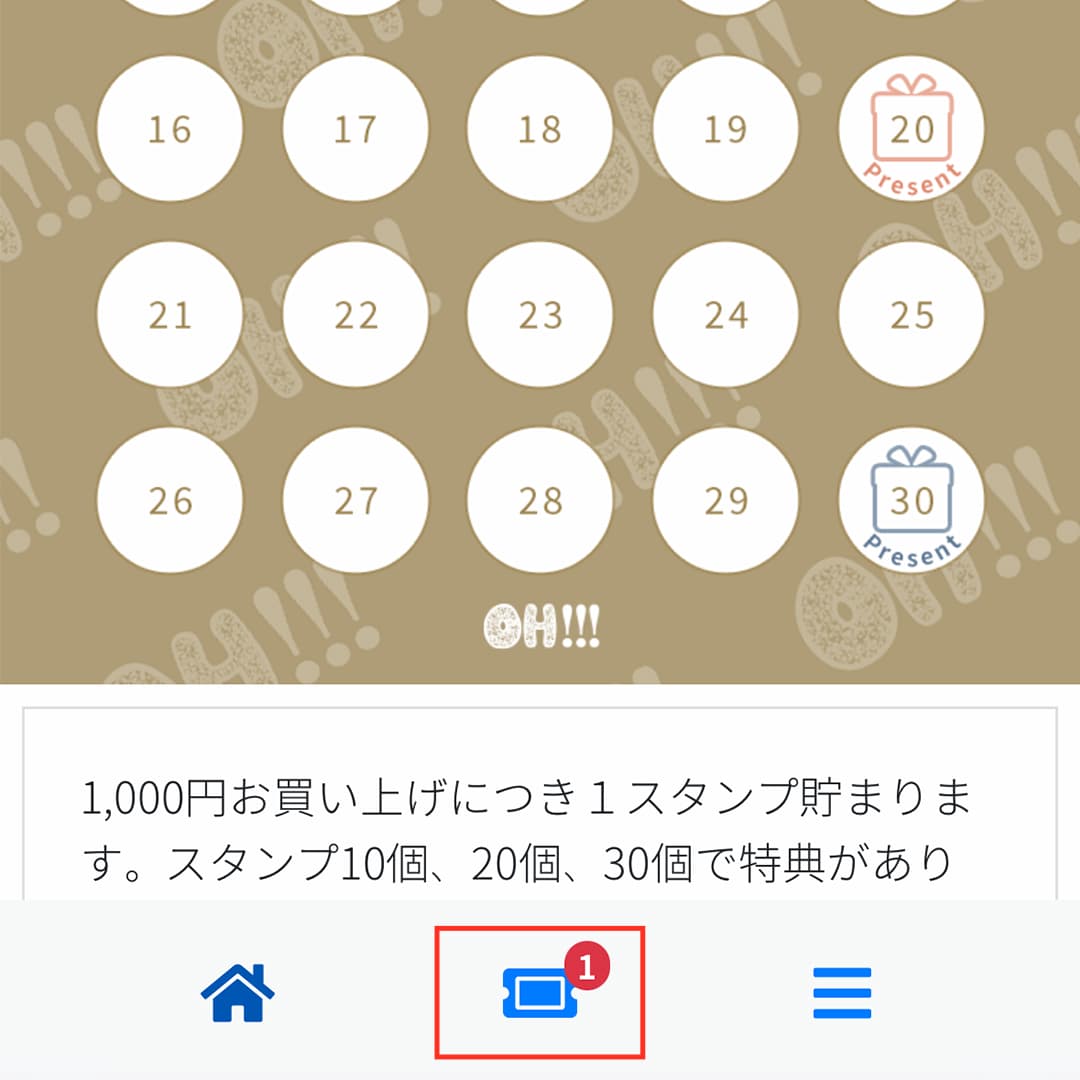
Task: Go to the home tab
Action: pyautogui.click(x=238, y=992)
